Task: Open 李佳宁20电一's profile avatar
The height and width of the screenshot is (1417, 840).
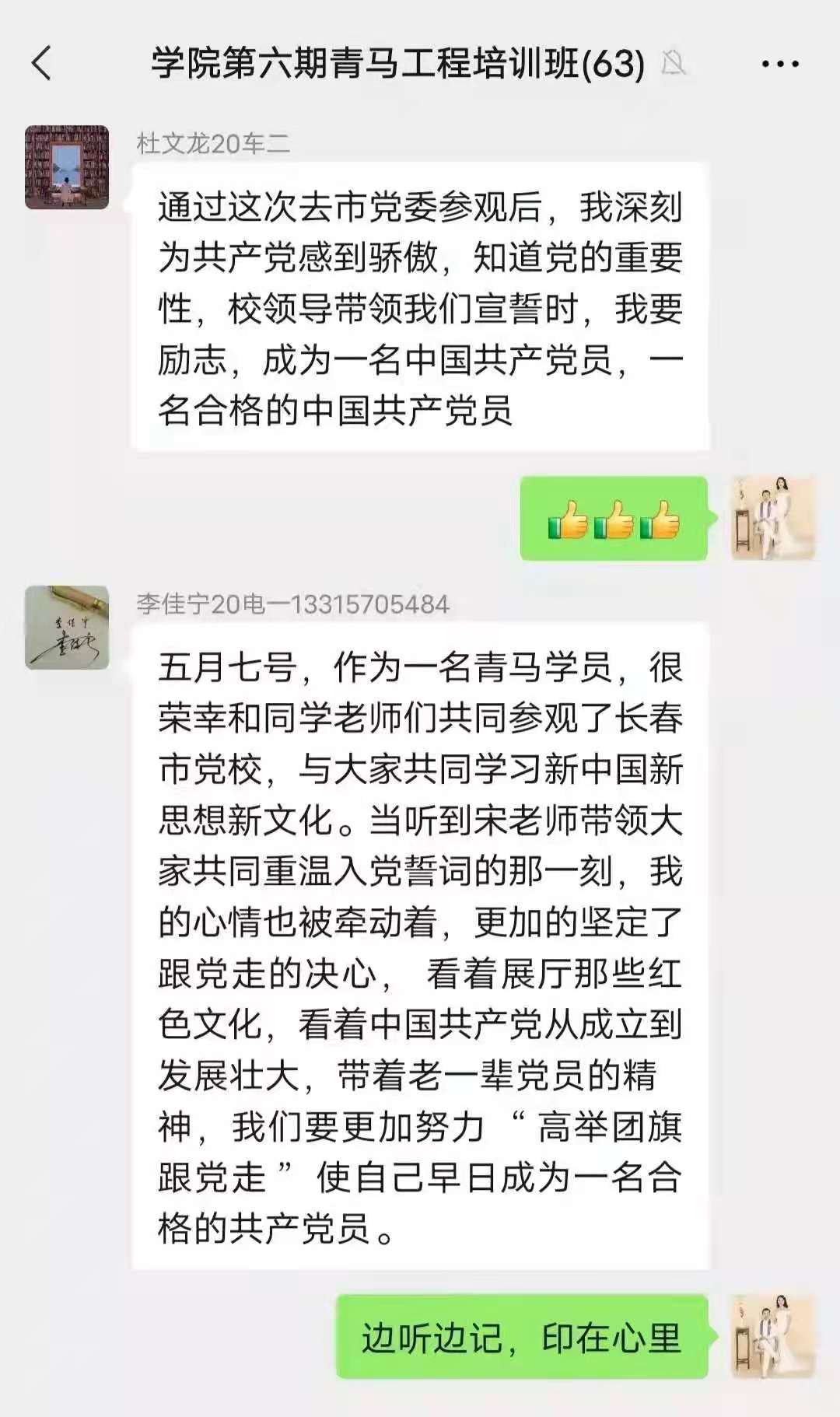Action: pos(67,628)
